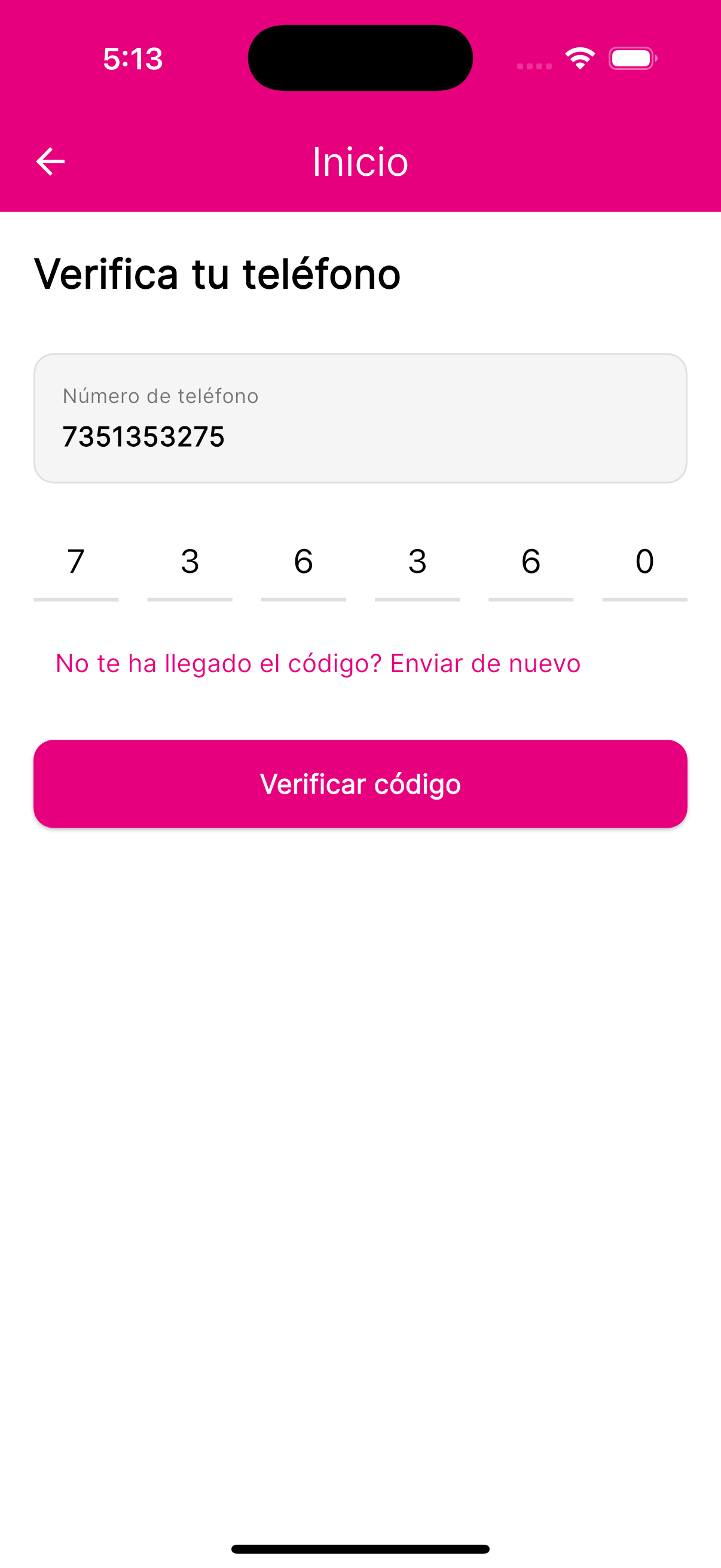The width and height of the screenshot is (721, 1568).
Task: Click the battery indicator icon
Action: (633, 59)
